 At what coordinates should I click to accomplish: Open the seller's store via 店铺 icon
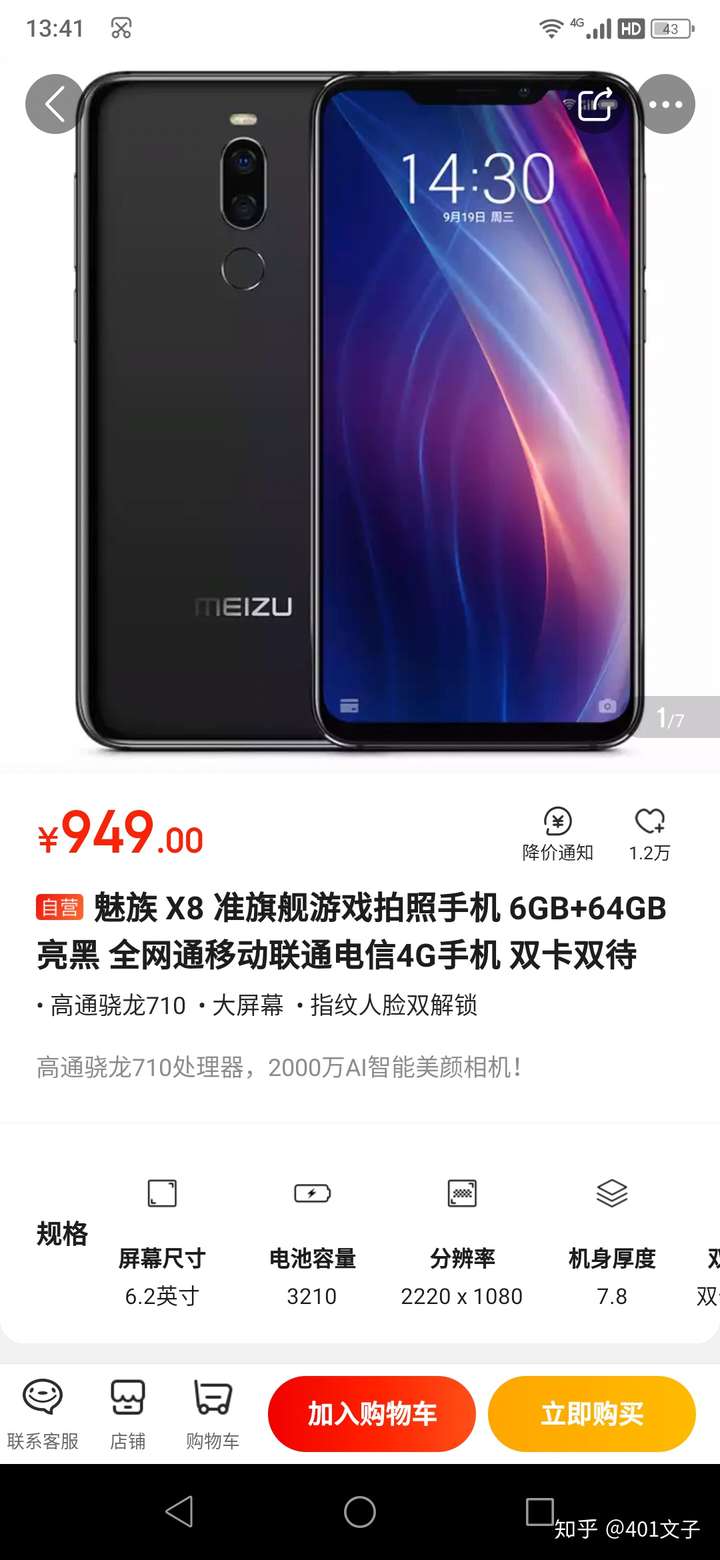pos(126,1413)
